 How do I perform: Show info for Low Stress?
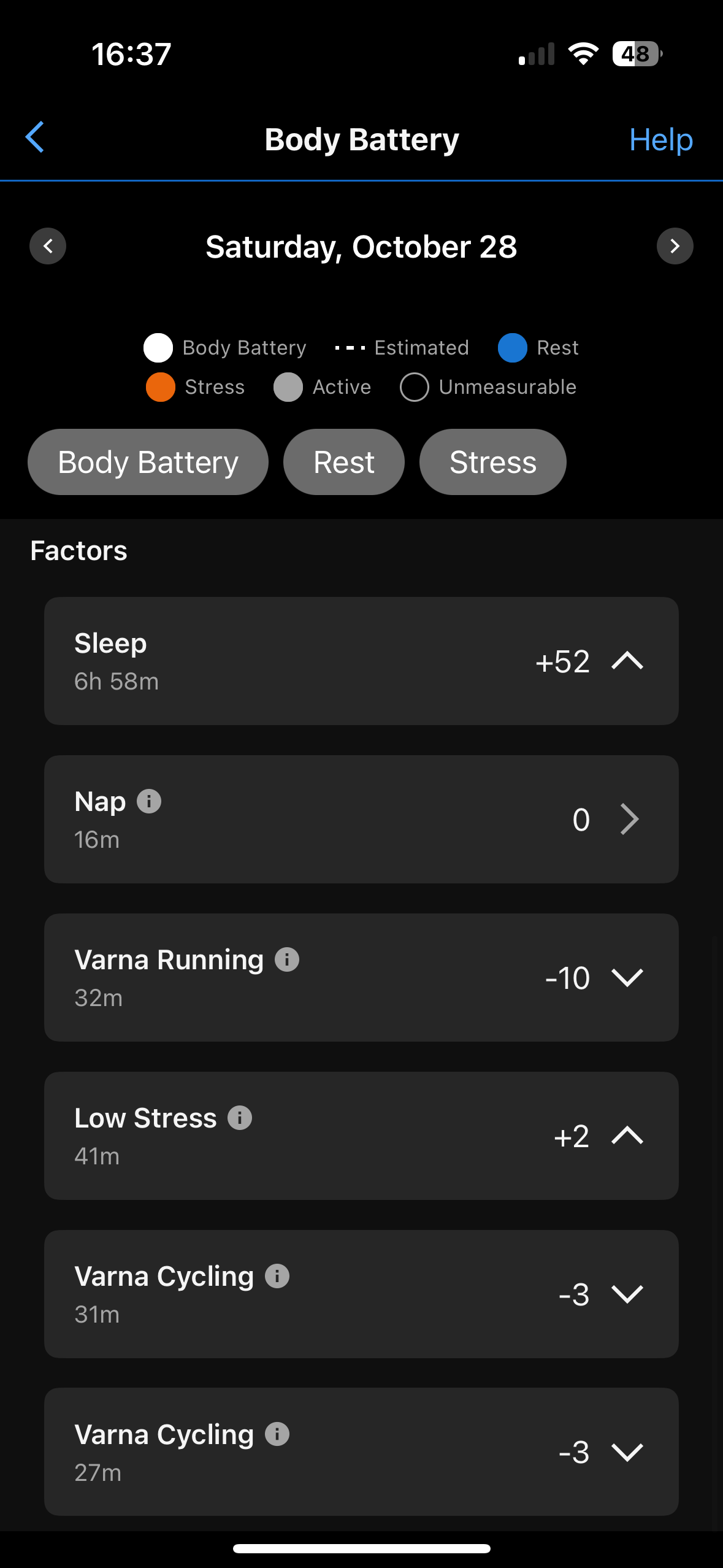coord(240,1118)
